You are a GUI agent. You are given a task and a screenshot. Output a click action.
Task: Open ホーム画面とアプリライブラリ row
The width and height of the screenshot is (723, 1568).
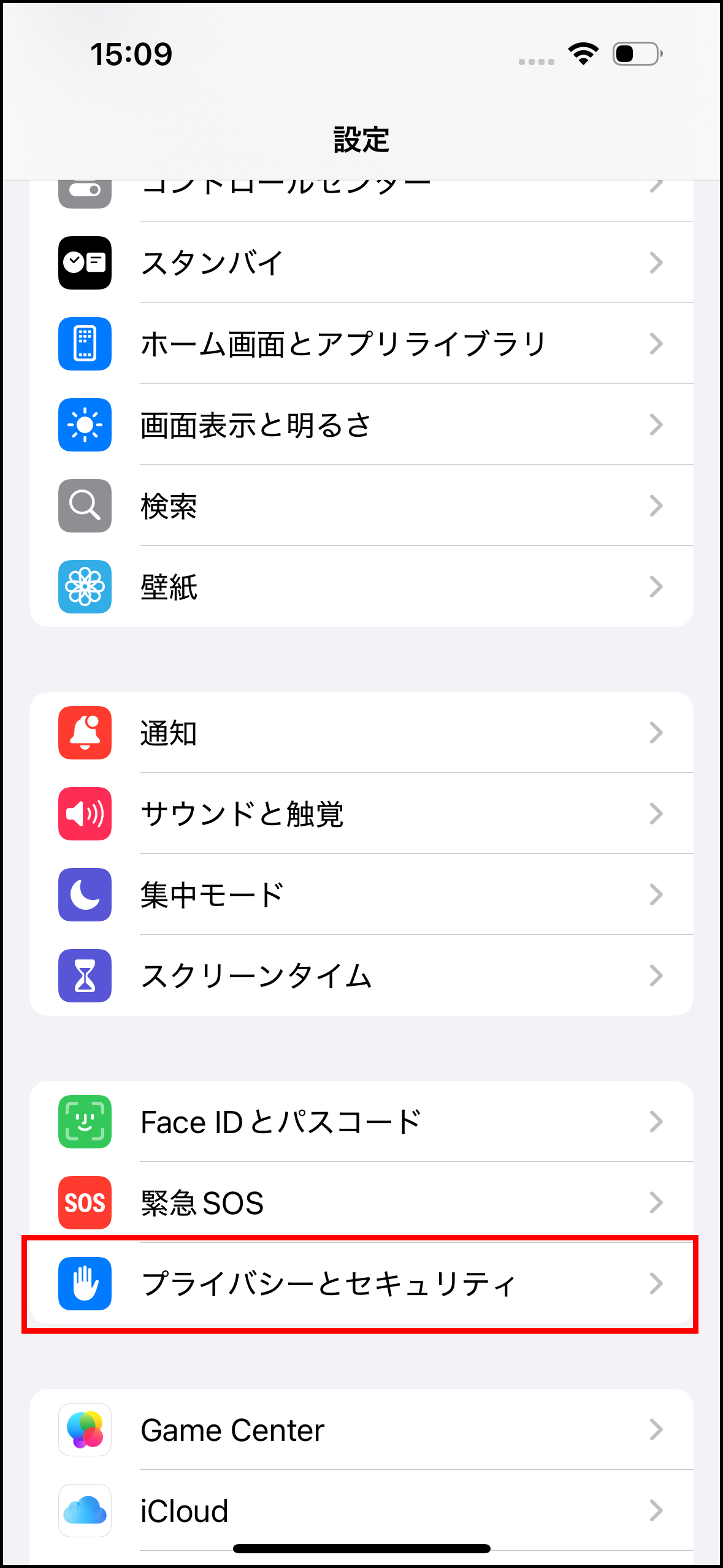[x=361, y=344]
